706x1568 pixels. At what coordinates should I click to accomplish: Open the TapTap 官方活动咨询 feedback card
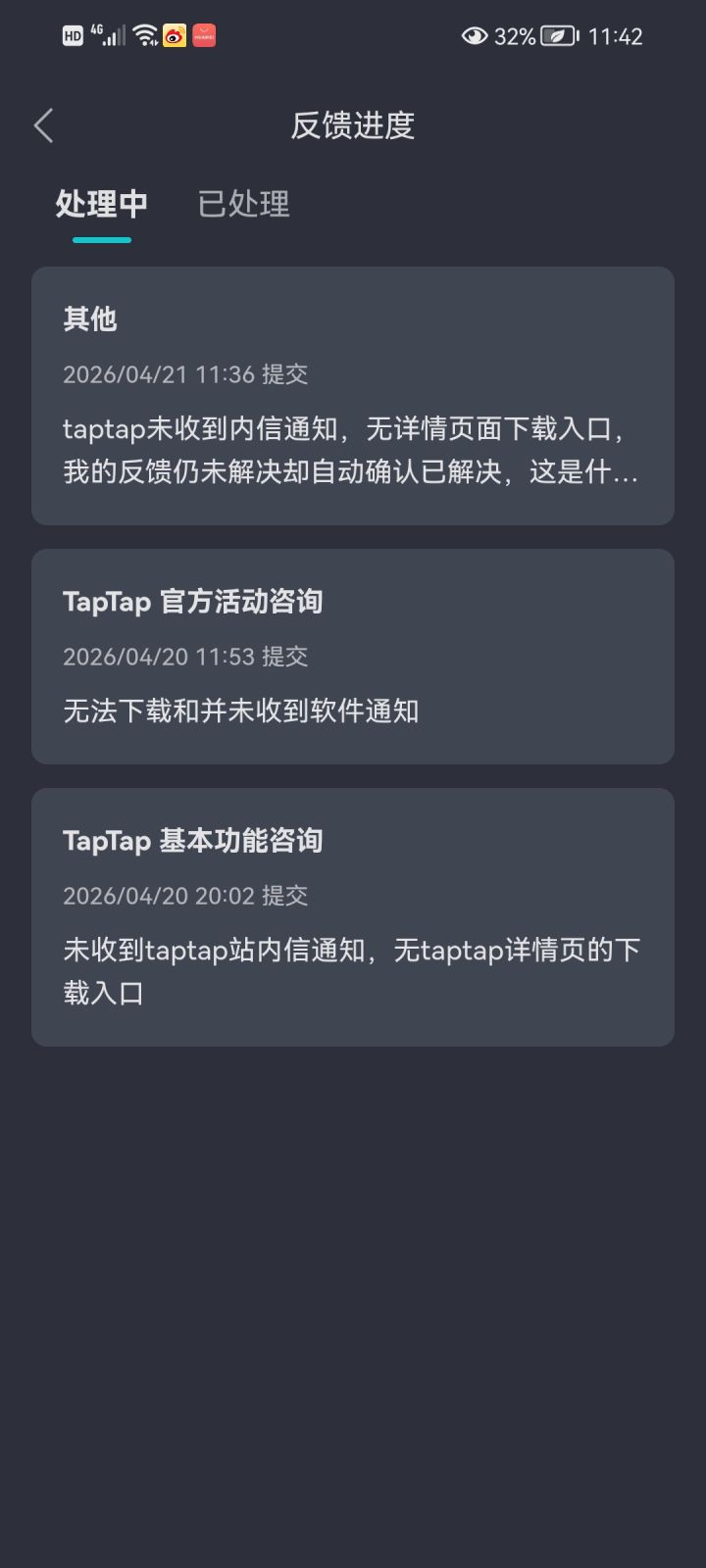pos(353,657)
